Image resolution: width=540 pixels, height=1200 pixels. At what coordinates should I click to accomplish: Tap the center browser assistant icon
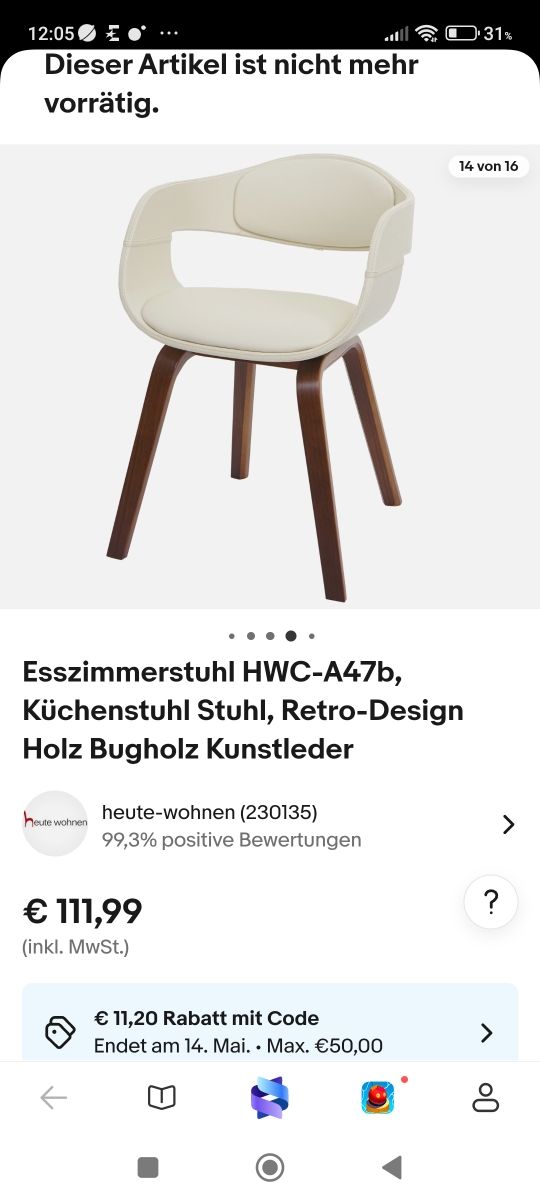pos(270,1098)
